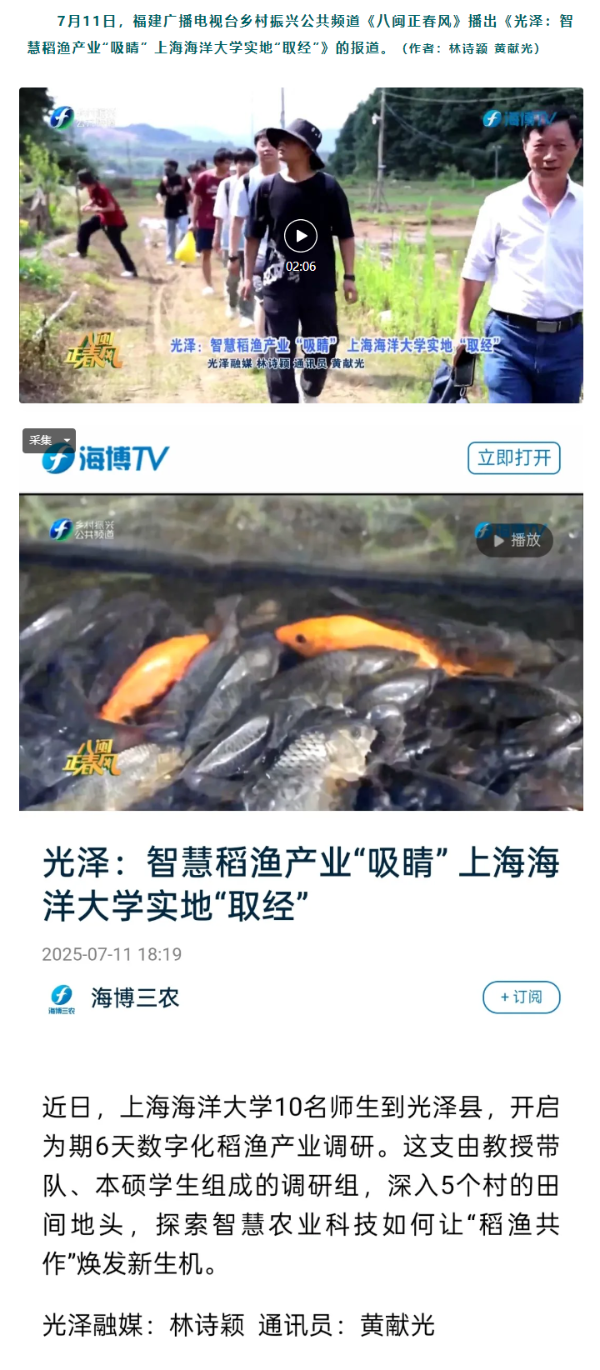The height and width of the screenshot is (1370, 600).
Task: Expand the dropdown arrow beside 采集
Action: [67, 440]
